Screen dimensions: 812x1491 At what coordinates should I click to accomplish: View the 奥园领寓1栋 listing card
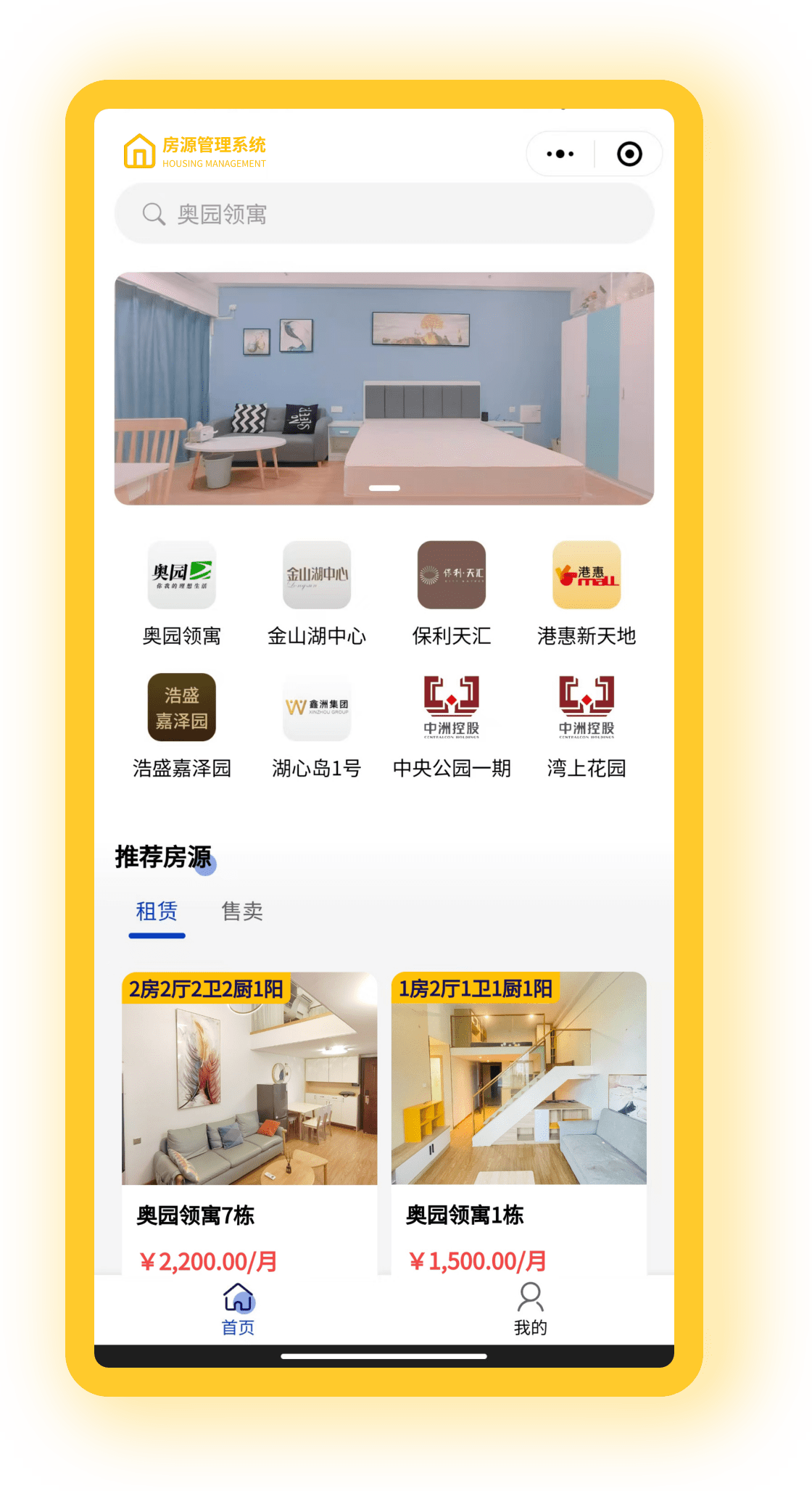[519, 1117]
